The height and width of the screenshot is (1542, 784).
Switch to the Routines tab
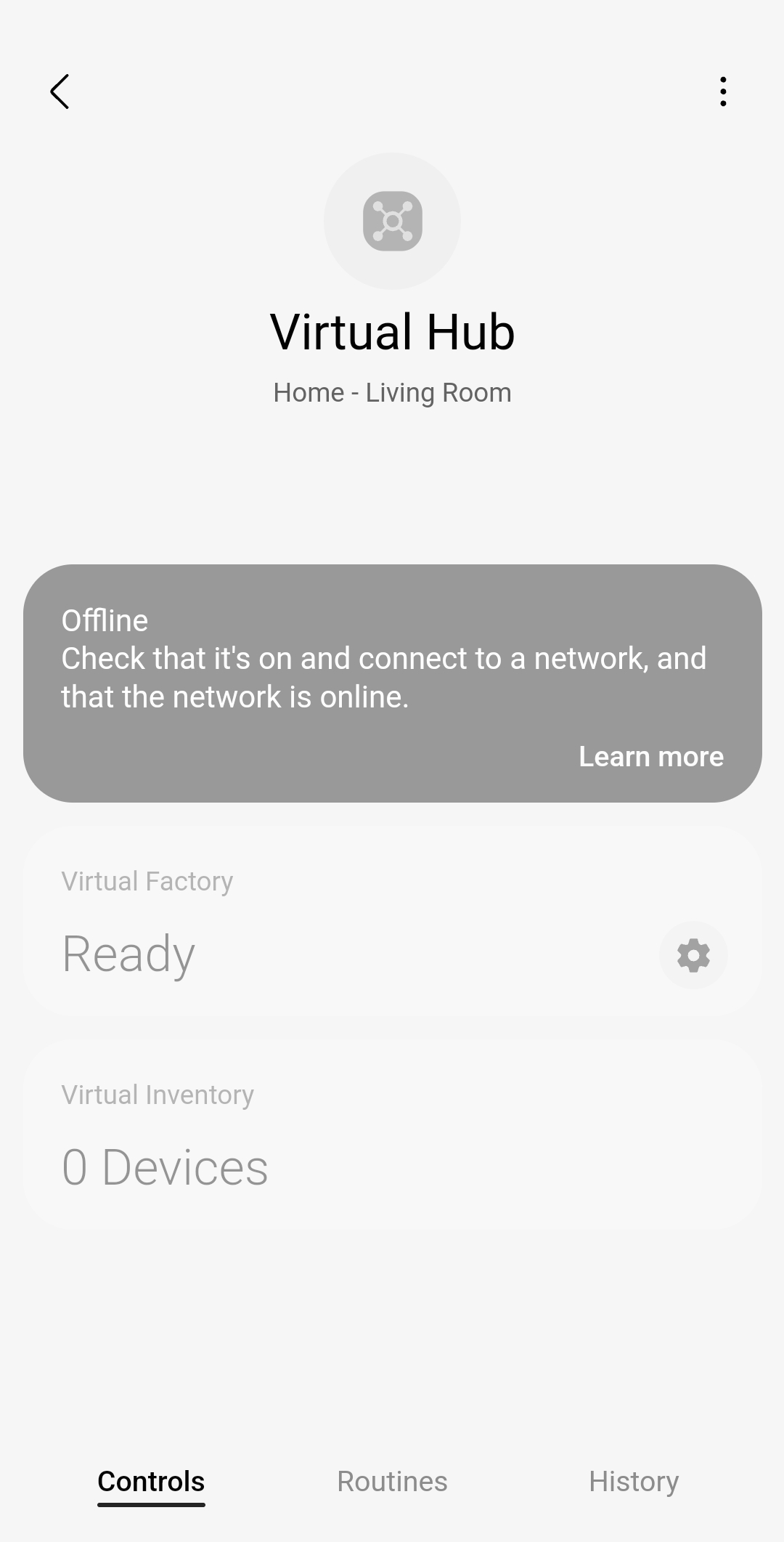(392, 1481)
